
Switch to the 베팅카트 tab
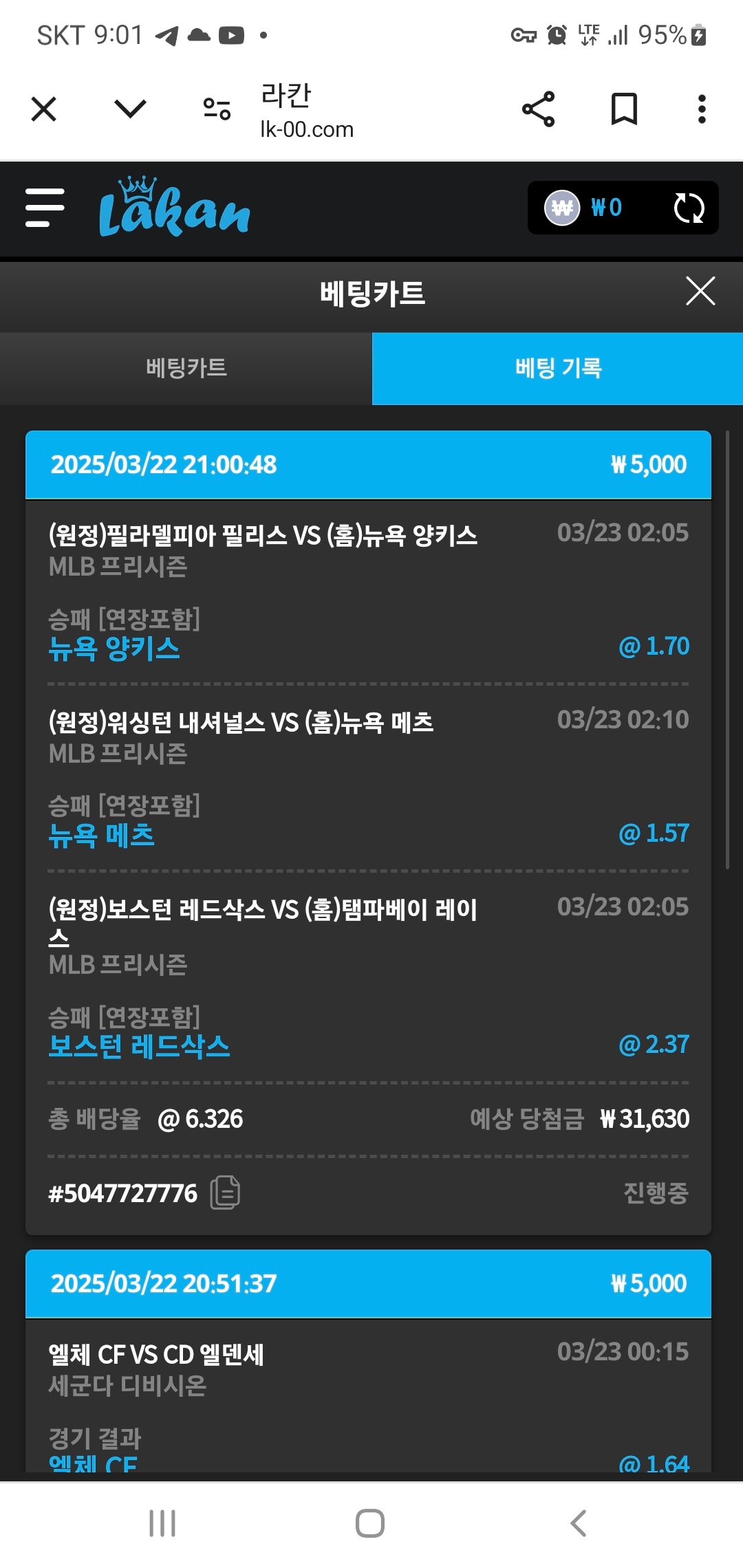[186, 369]
